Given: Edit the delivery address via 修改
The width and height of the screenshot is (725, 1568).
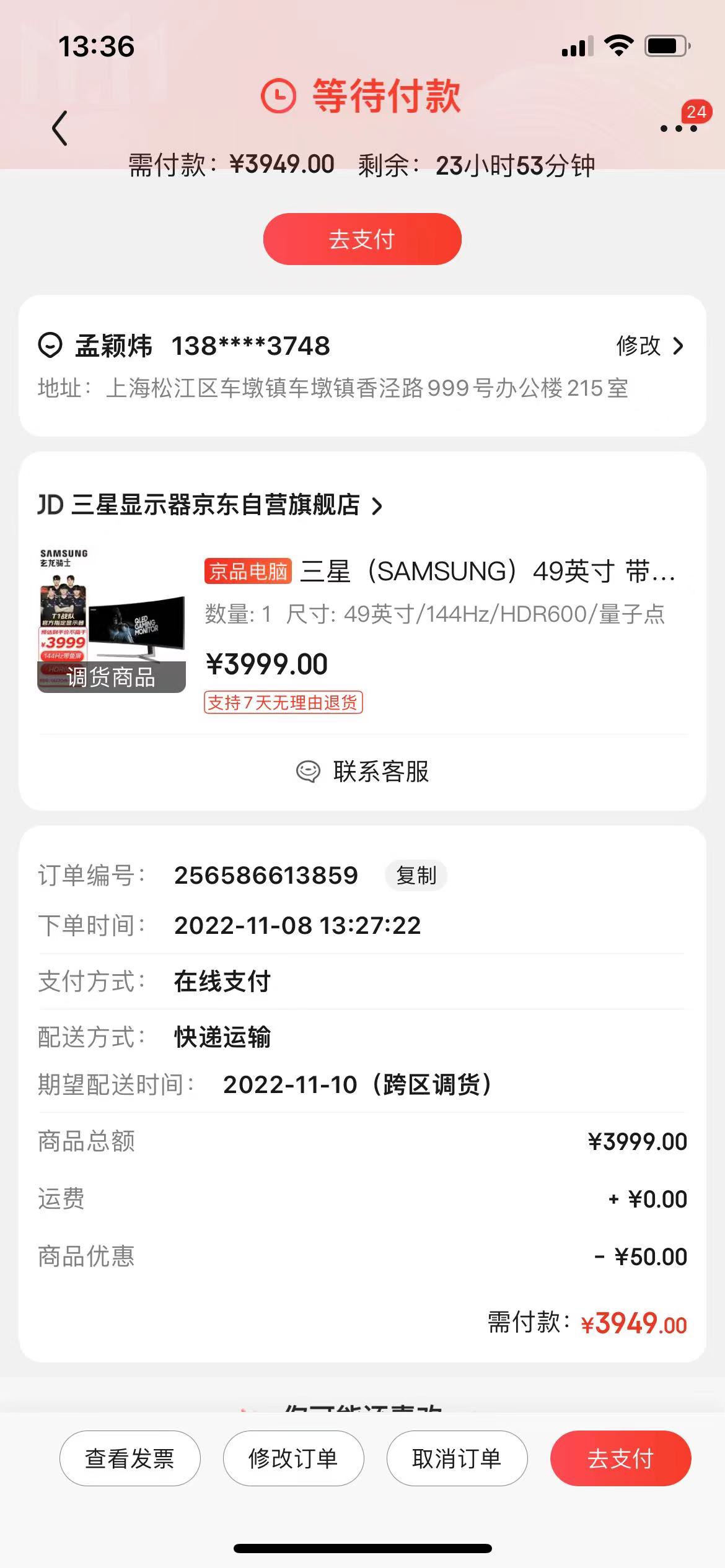Looking at the screenshot, I should tap(649, 346).
